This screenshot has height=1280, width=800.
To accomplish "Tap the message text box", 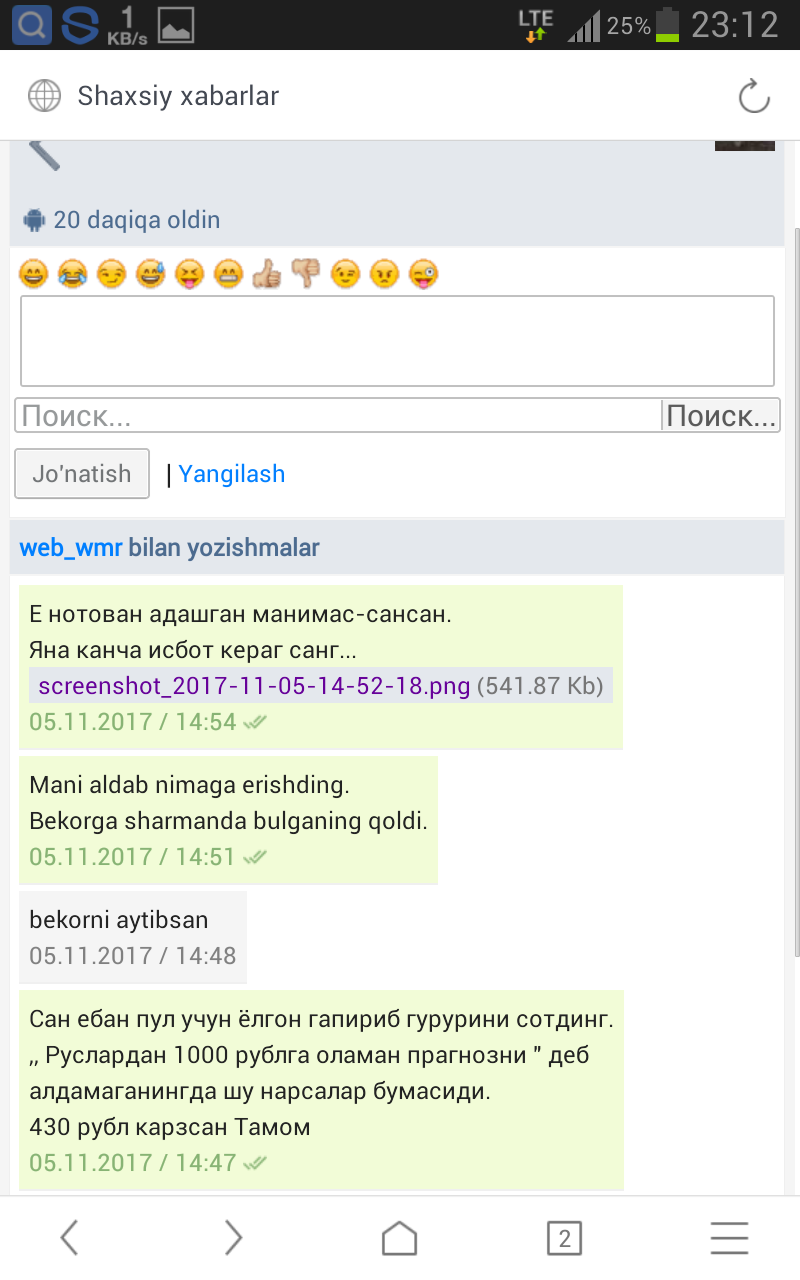I will click(397, 340).
